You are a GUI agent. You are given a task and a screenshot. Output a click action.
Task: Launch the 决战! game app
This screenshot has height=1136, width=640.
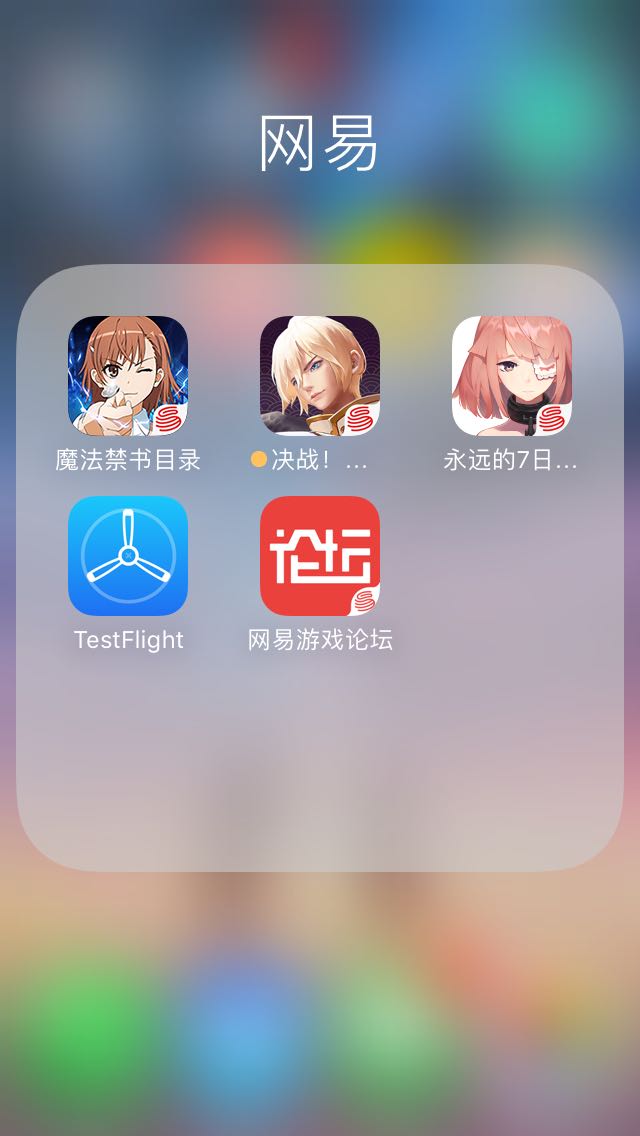point(320,375)
